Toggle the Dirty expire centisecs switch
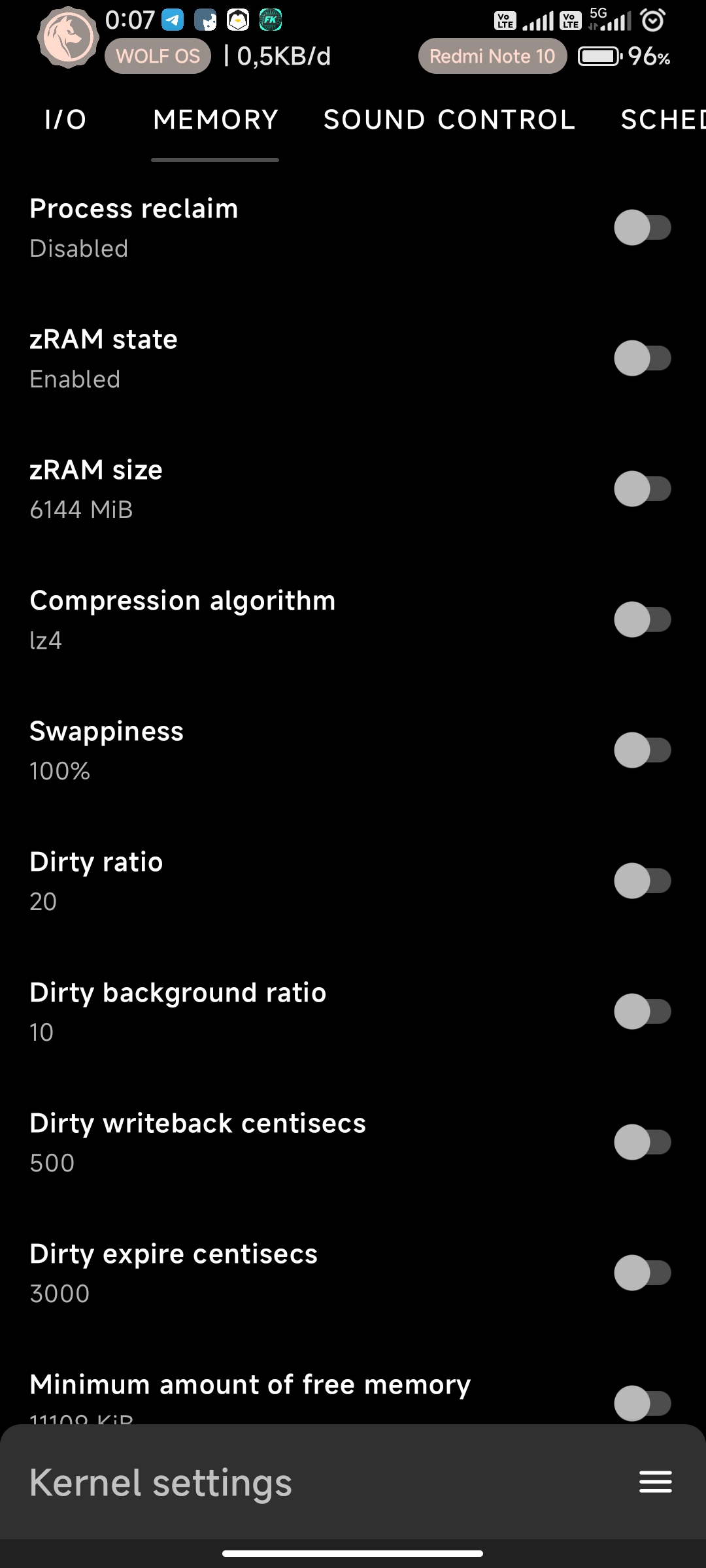This screenshot has height=1568, width=706. click(x=643, y=1273)
